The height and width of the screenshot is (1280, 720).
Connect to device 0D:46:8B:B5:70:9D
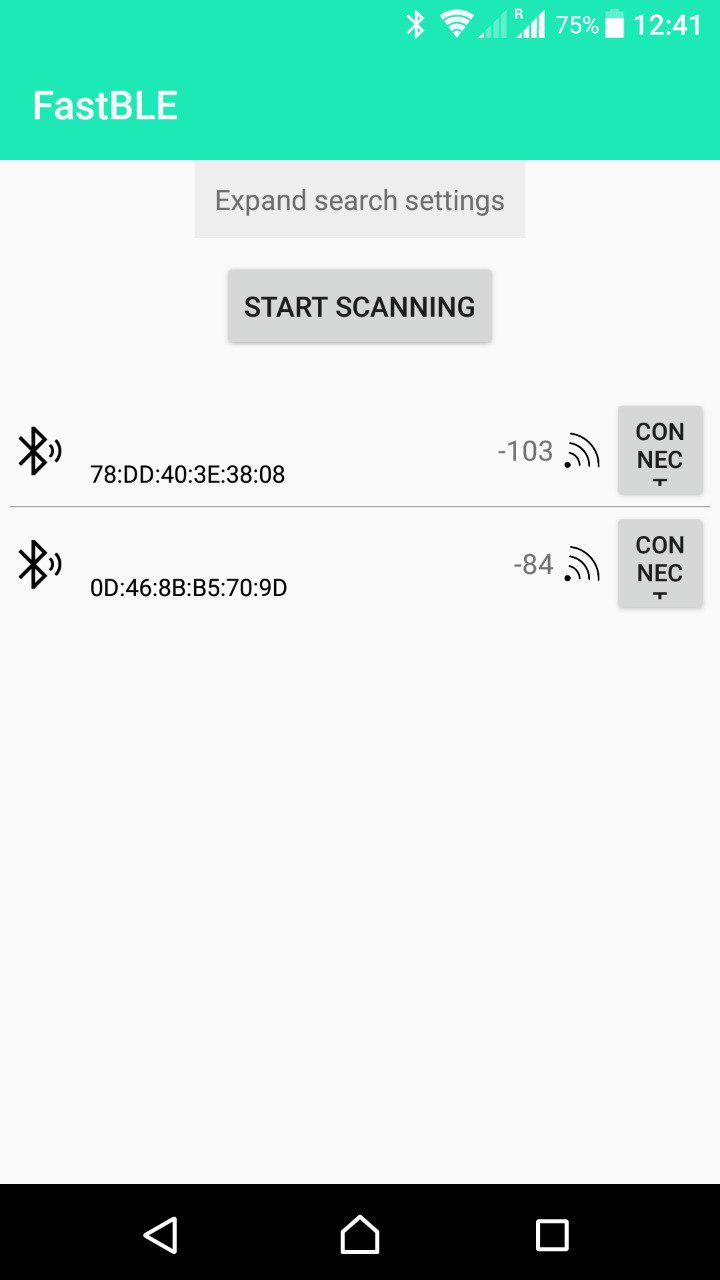click(660, 564)
